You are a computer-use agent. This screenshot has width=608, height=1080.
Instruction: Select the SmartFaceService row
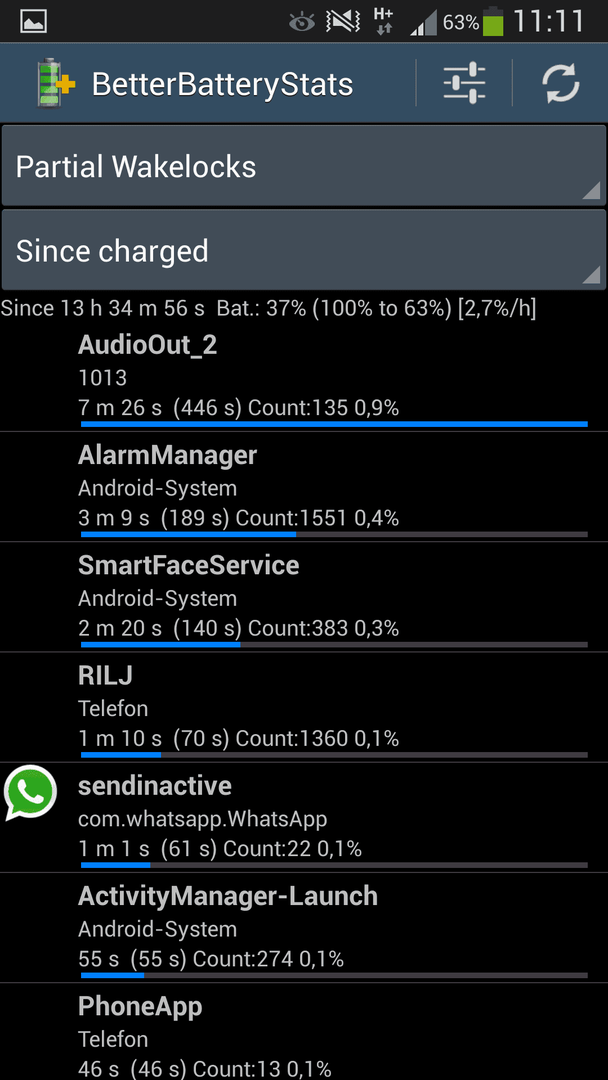[304, 597]
